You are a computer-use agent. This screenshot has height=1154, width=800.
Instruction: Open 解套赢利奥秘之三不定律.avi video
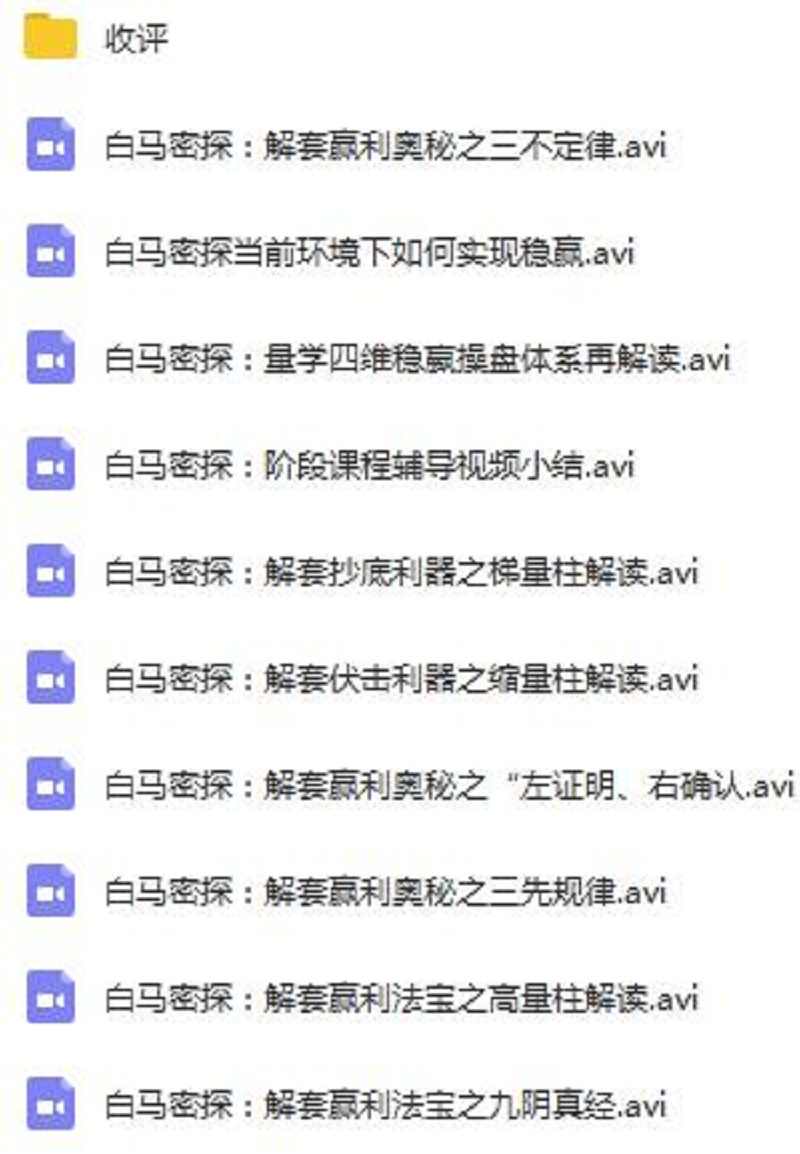(385, 147)
